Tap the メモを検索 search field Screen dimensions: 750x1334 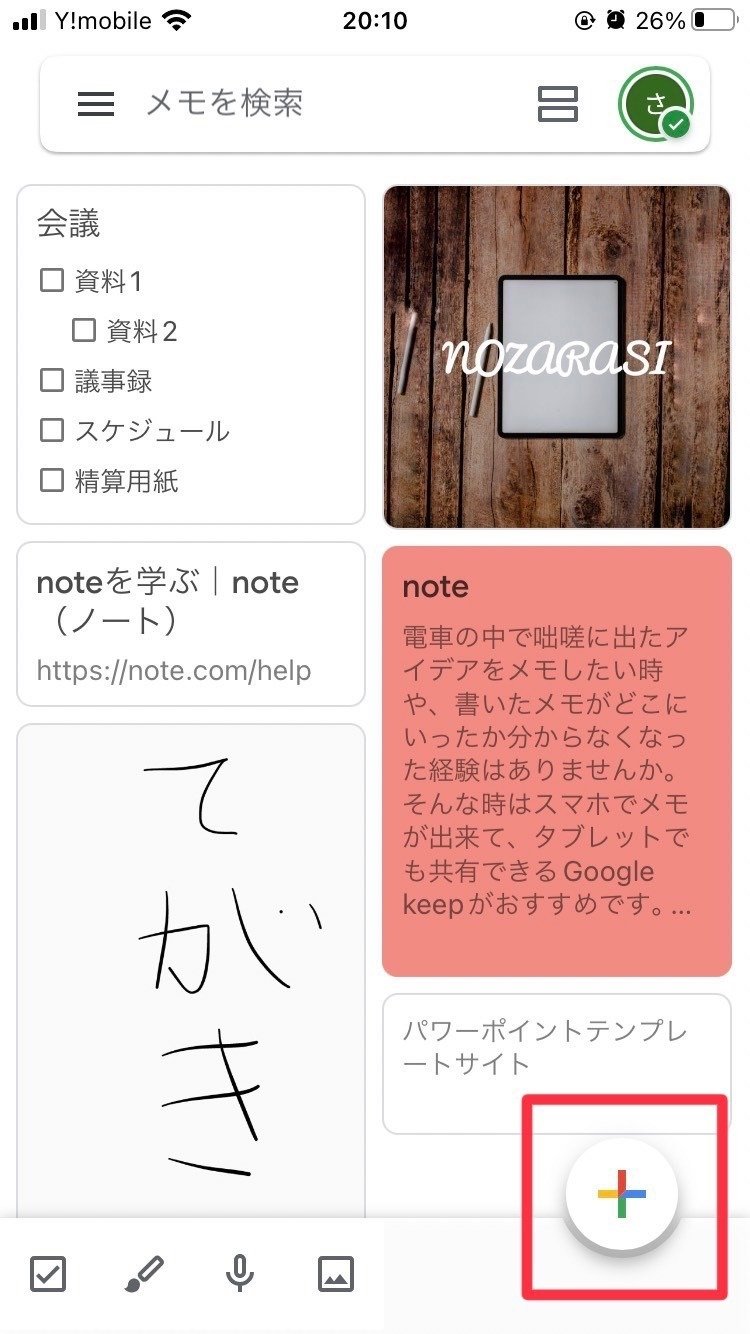[x=320, y=103]
